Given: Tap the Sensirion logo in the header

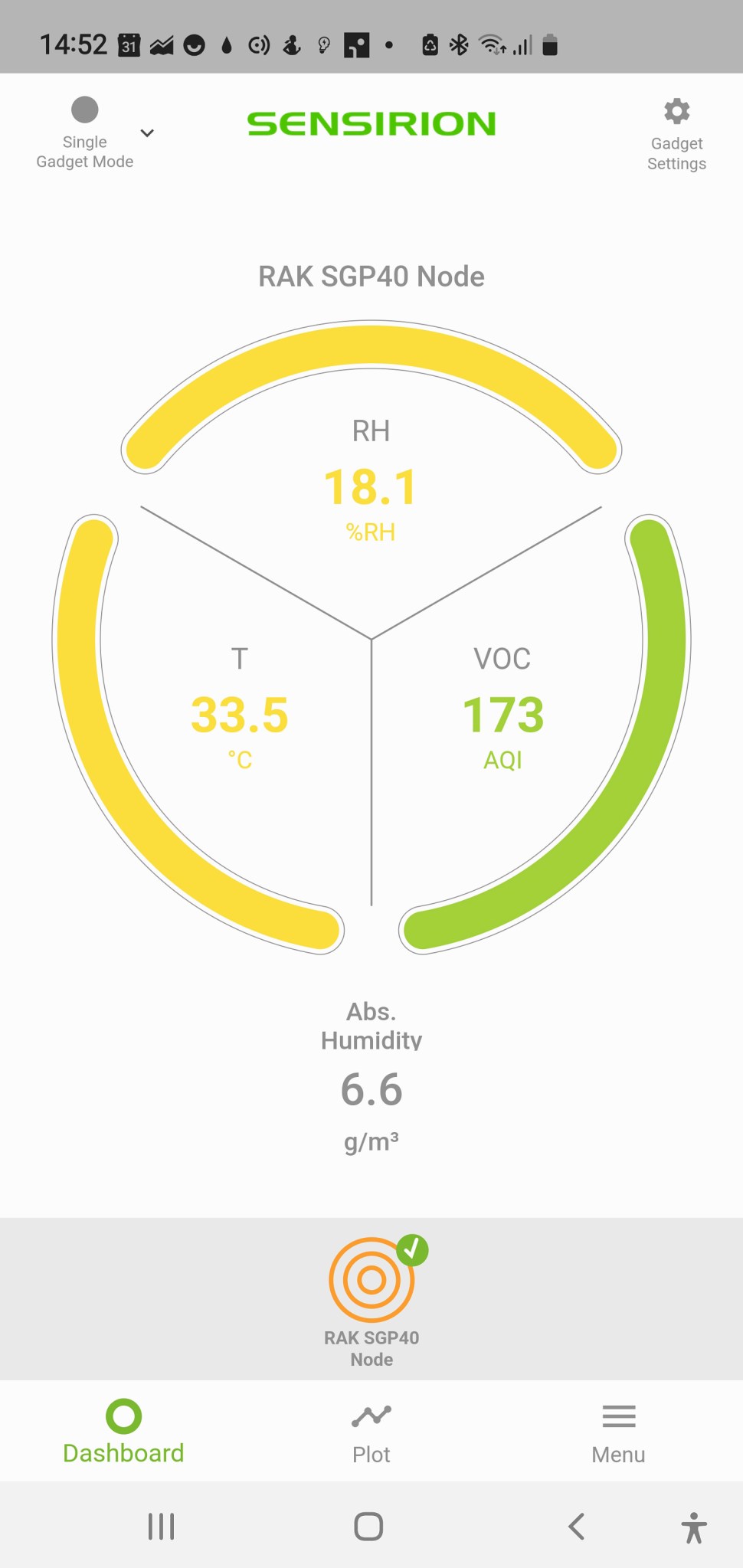Looking at the screenshot, I should [x=371, y=123].
